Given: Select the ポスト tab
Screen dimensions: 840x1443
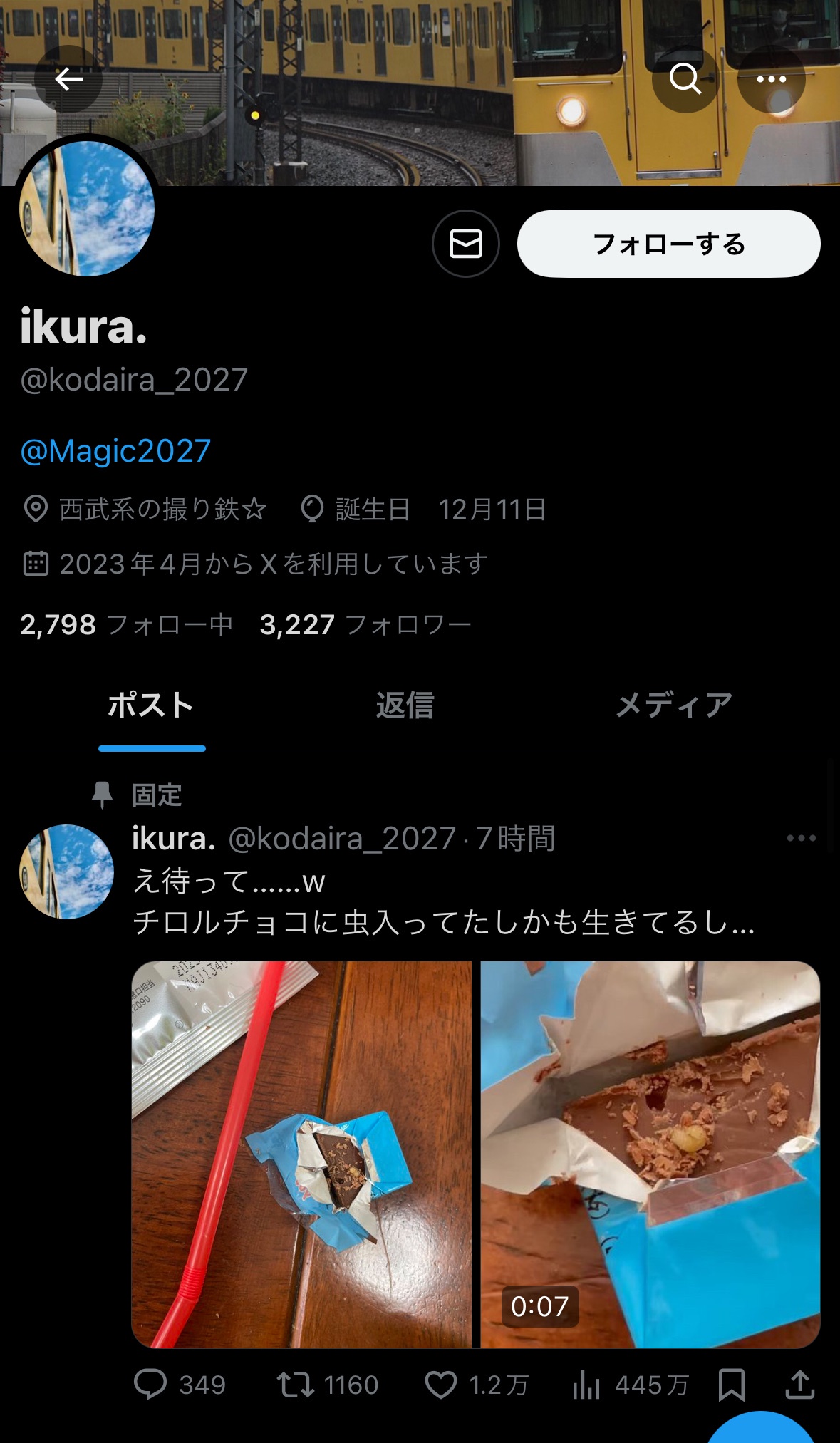Looking at the screenshot, I should click(x=151, y=705).
